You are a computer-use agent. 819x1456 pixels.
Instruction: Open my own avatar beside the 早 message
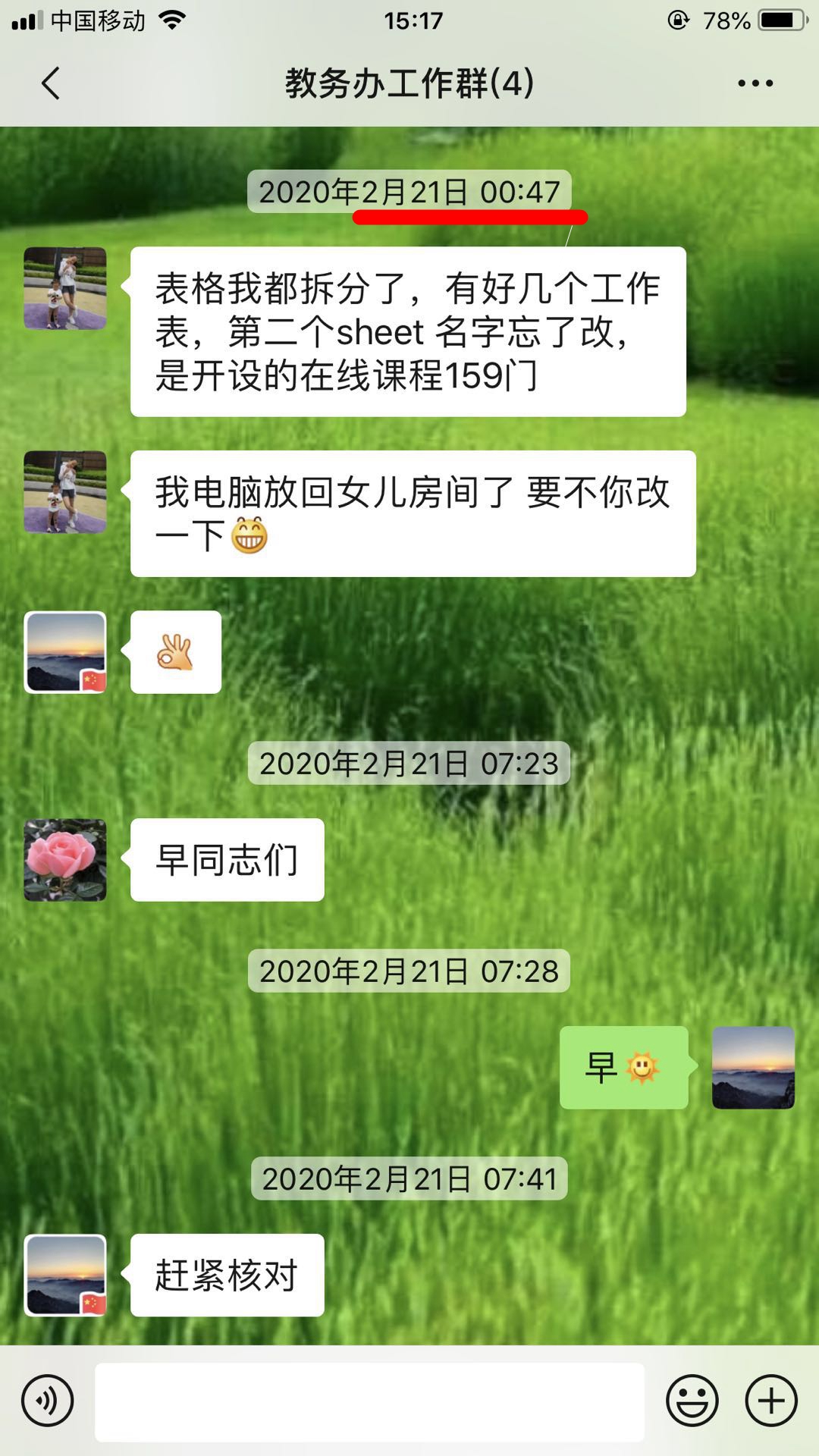753,1068
